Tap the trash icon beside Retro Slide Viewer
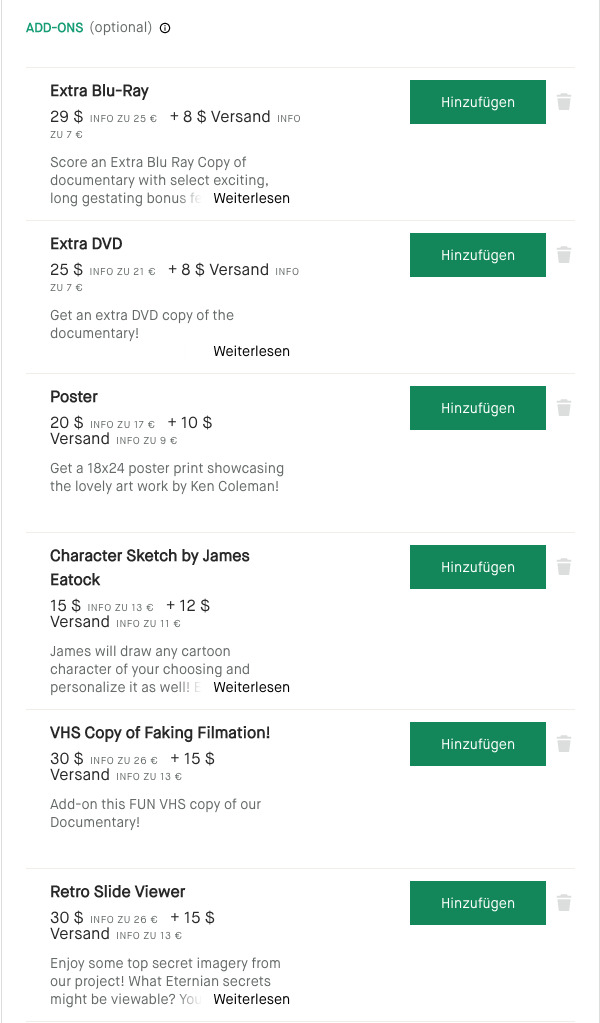 (564, 903)
